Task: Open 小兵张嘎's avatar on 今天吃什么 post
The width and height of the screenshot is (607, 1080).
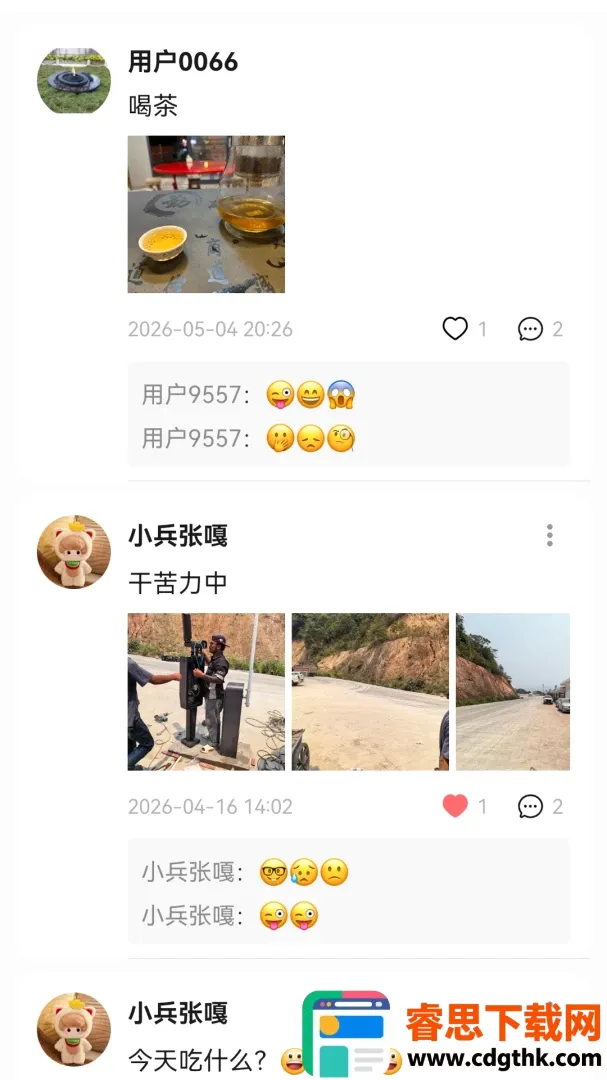Action: (74, 1029)
